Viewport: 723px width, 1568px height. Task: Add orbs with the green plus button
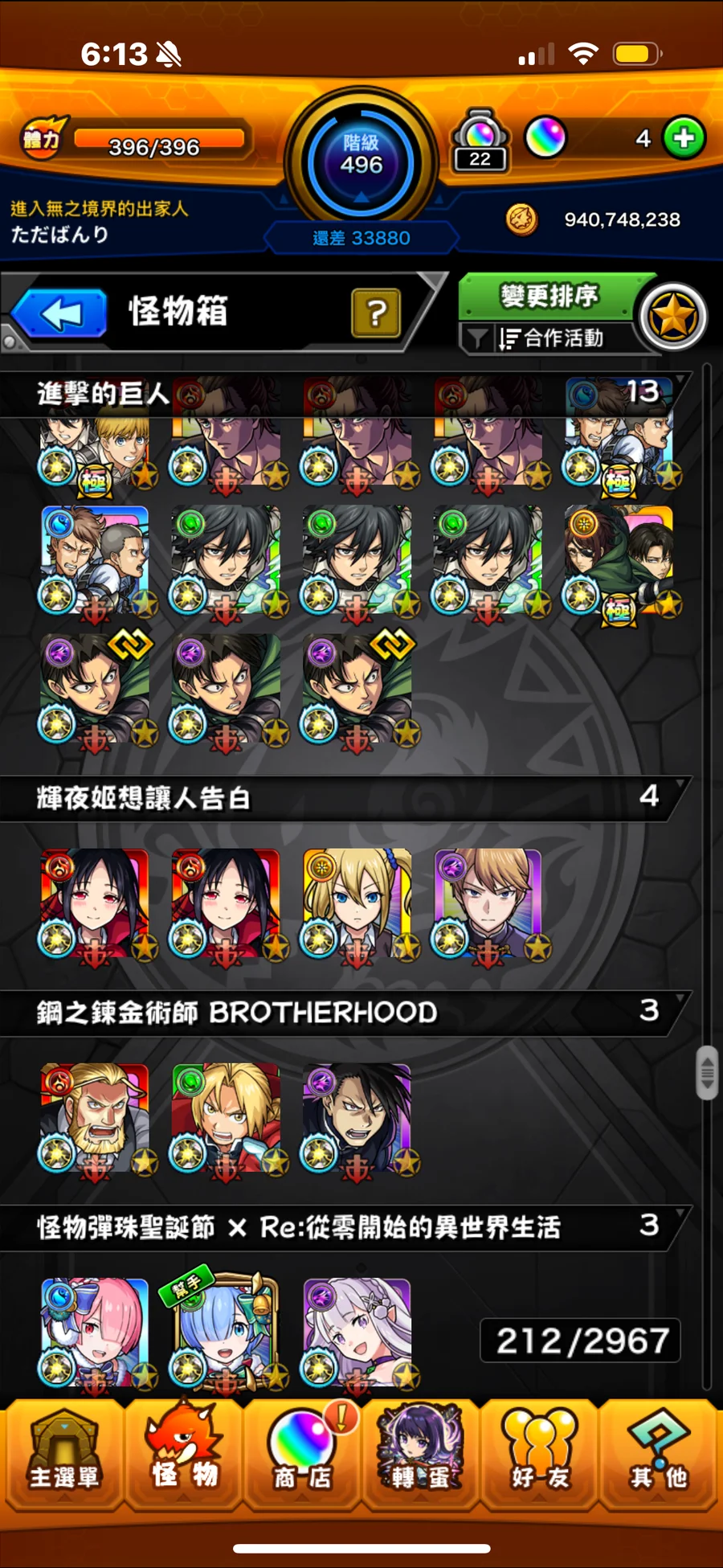[684, 138]
